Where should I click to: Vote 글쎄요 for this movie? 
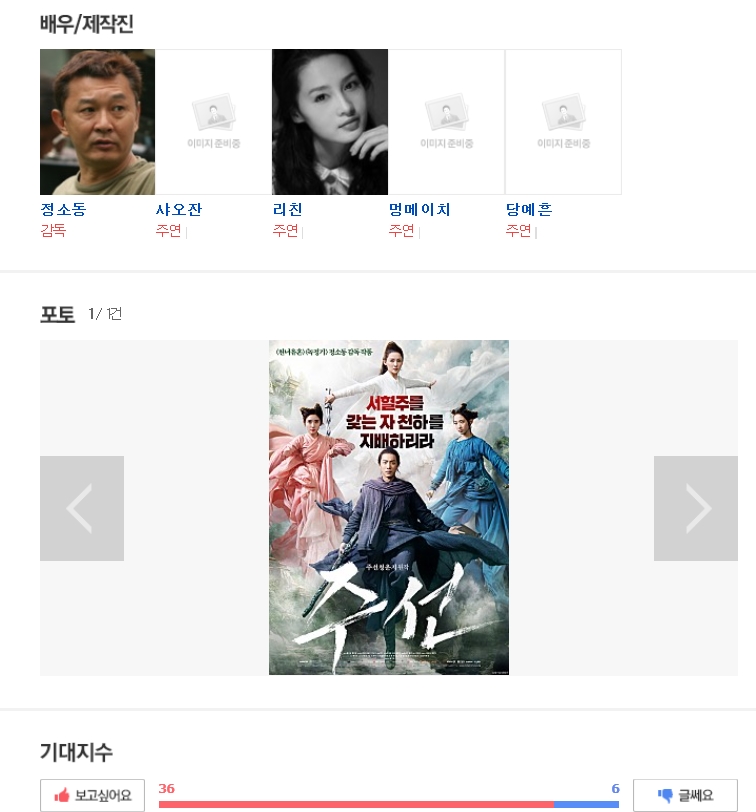pos(685,796)
